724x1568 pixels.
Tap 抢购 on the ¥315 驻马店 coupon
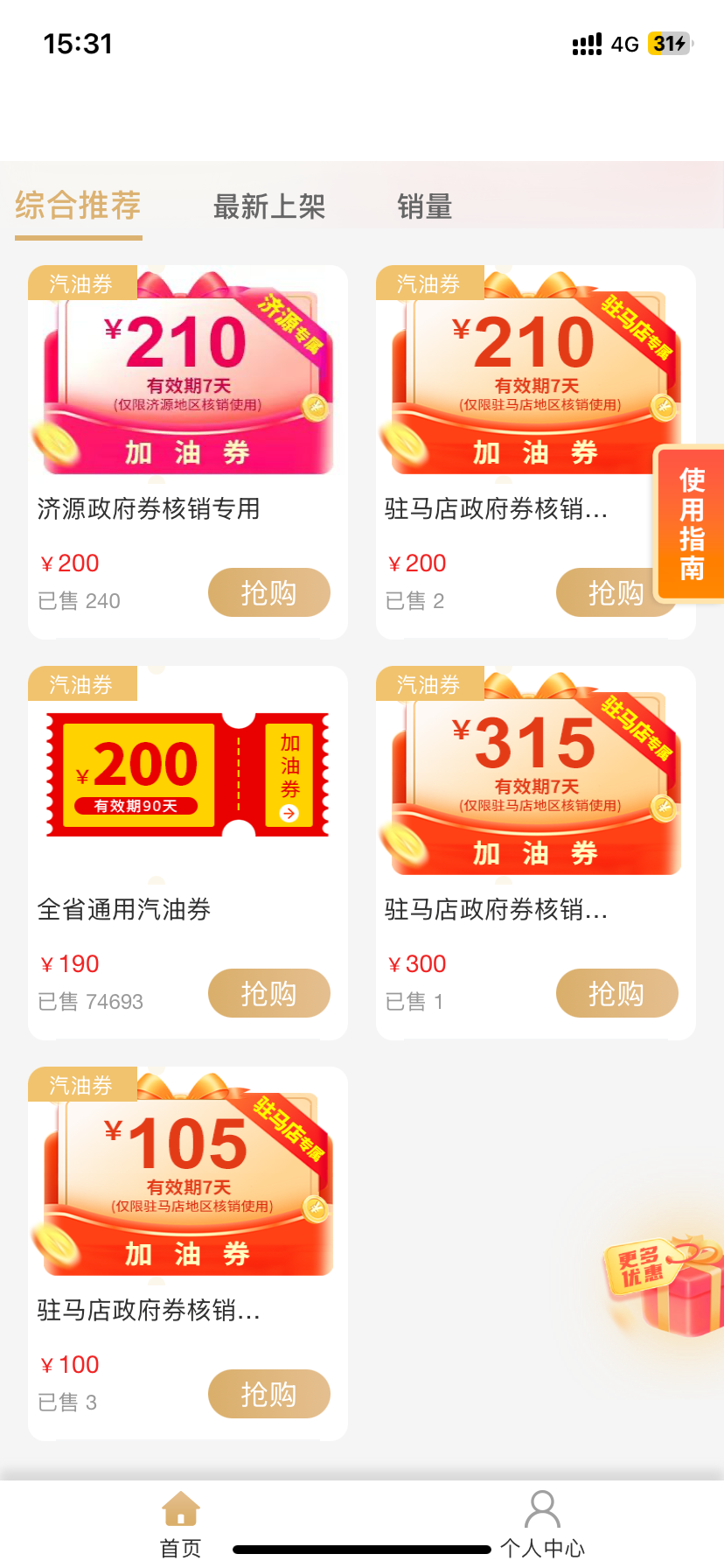pyautogui.click(x=616, y=993)
